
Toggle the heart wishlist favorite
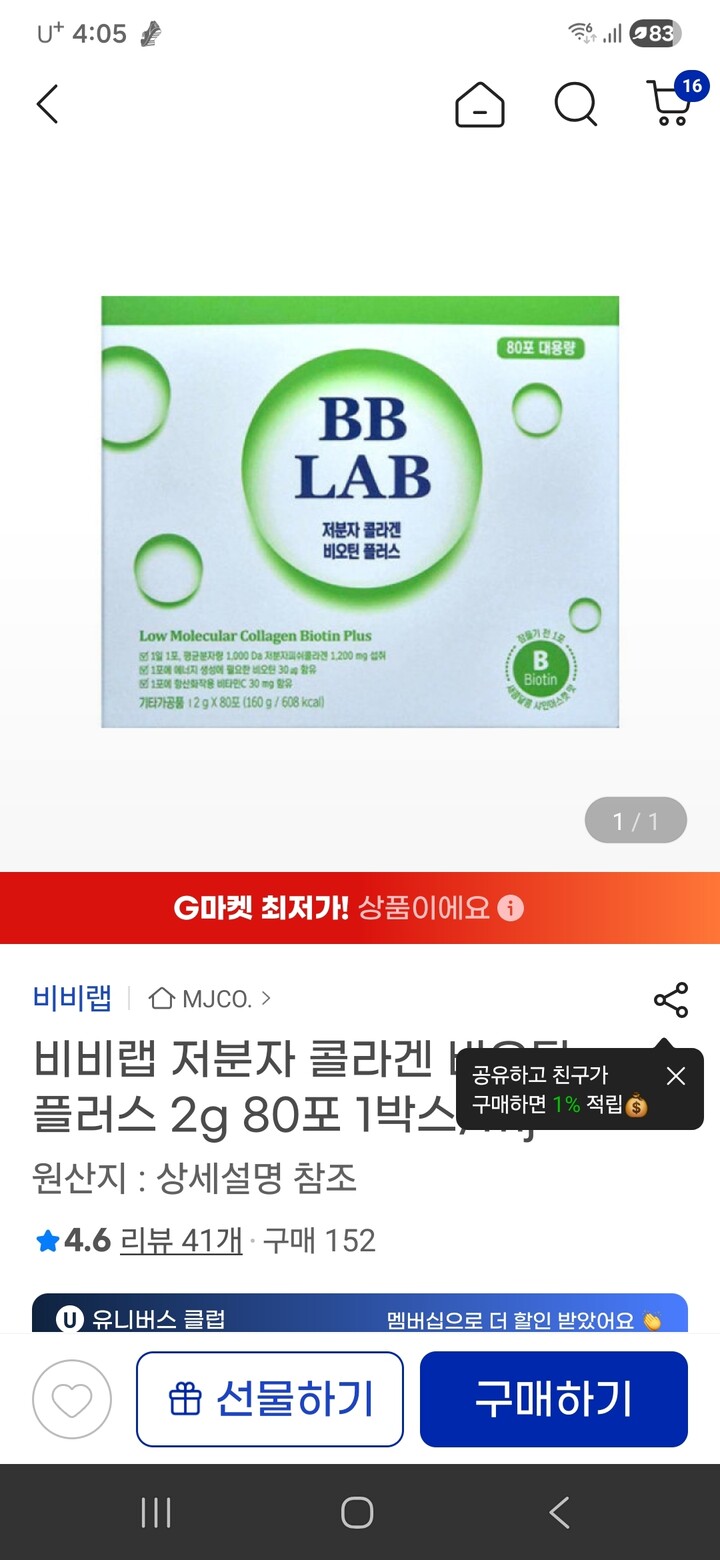click(70, 1399)
